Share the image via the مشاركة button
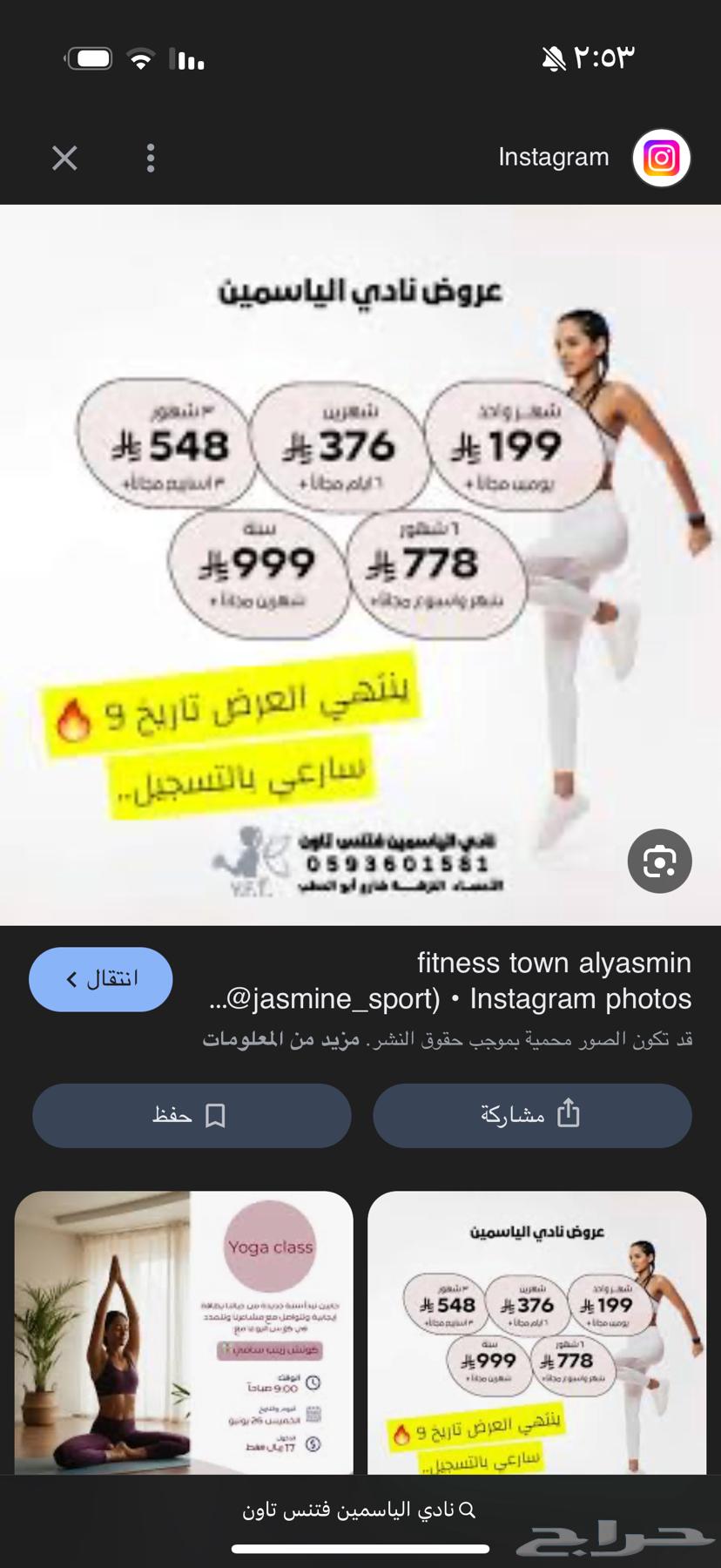The width and height of the screenshot is (721, 1568). pyautogui.click(x=532, y=1115)
